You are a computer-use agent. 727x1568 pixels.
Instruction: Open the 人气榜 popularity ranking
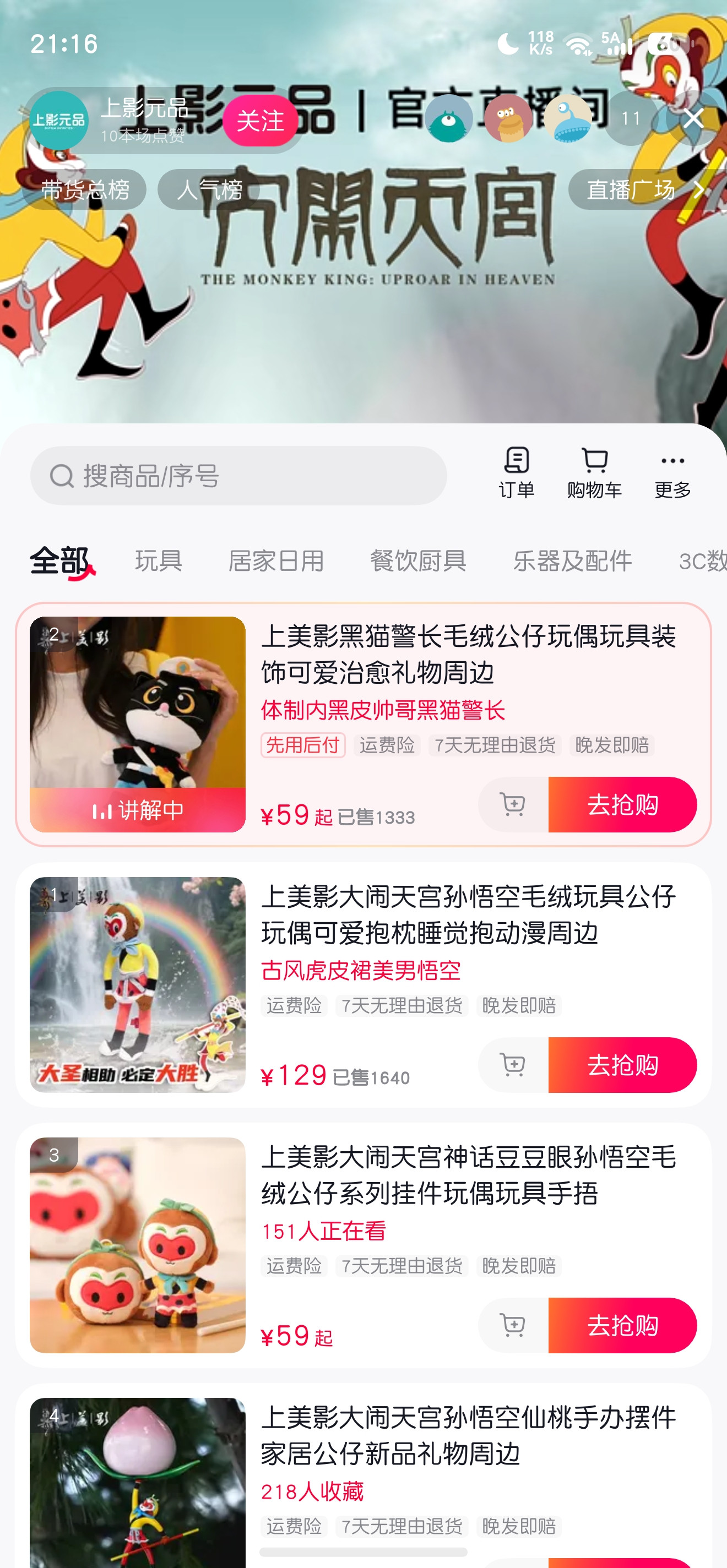[209, 190]
